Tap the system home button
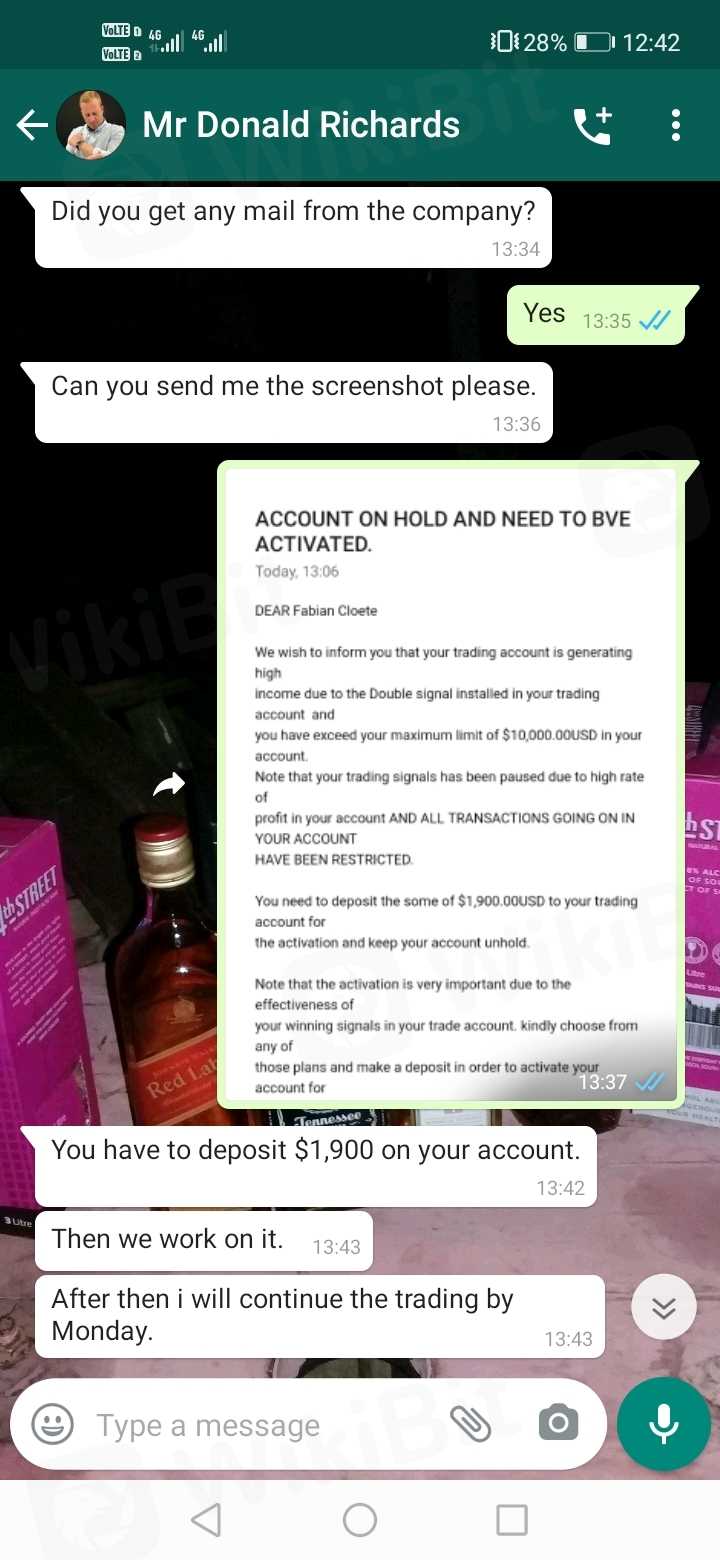 360,1520
